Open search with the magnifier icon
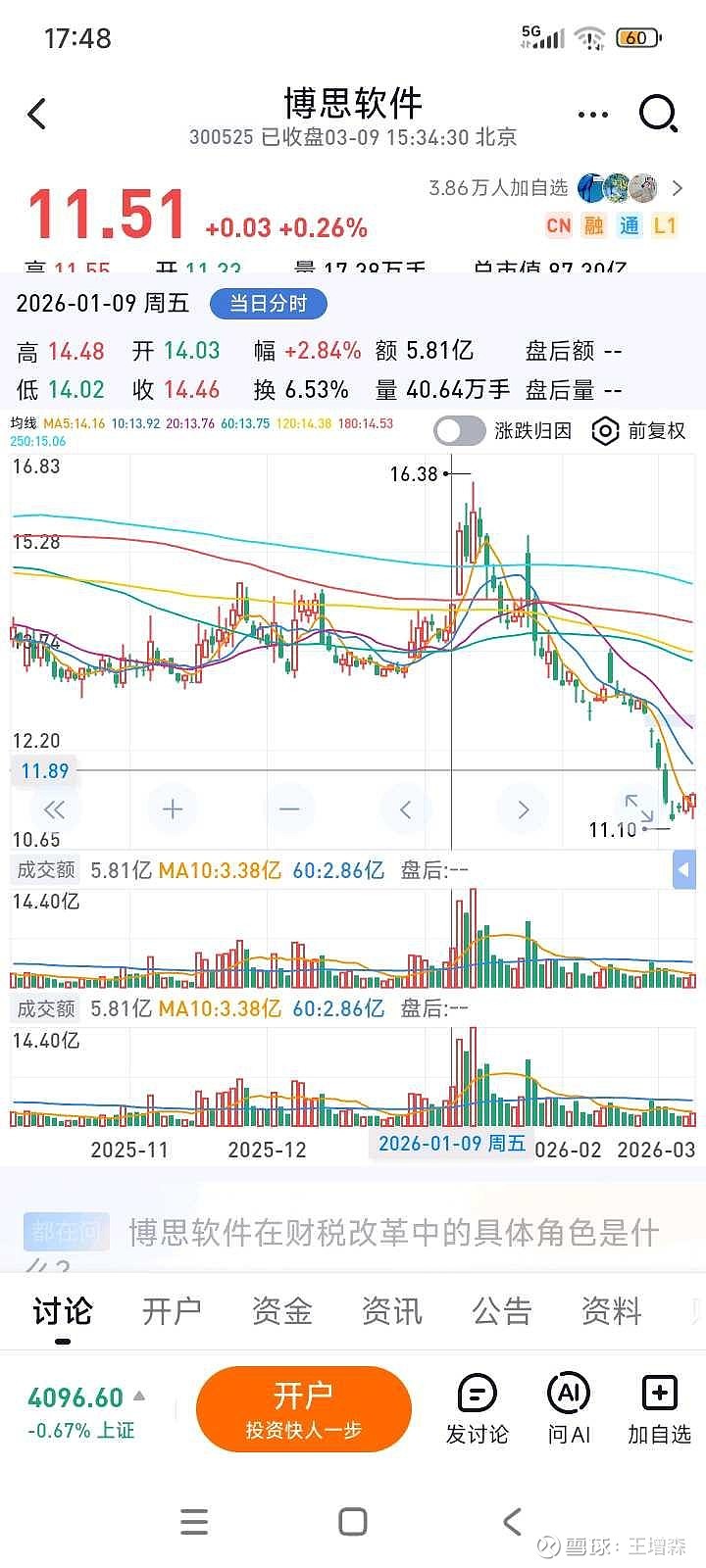706x1568 pixels. tap(658, 114)
